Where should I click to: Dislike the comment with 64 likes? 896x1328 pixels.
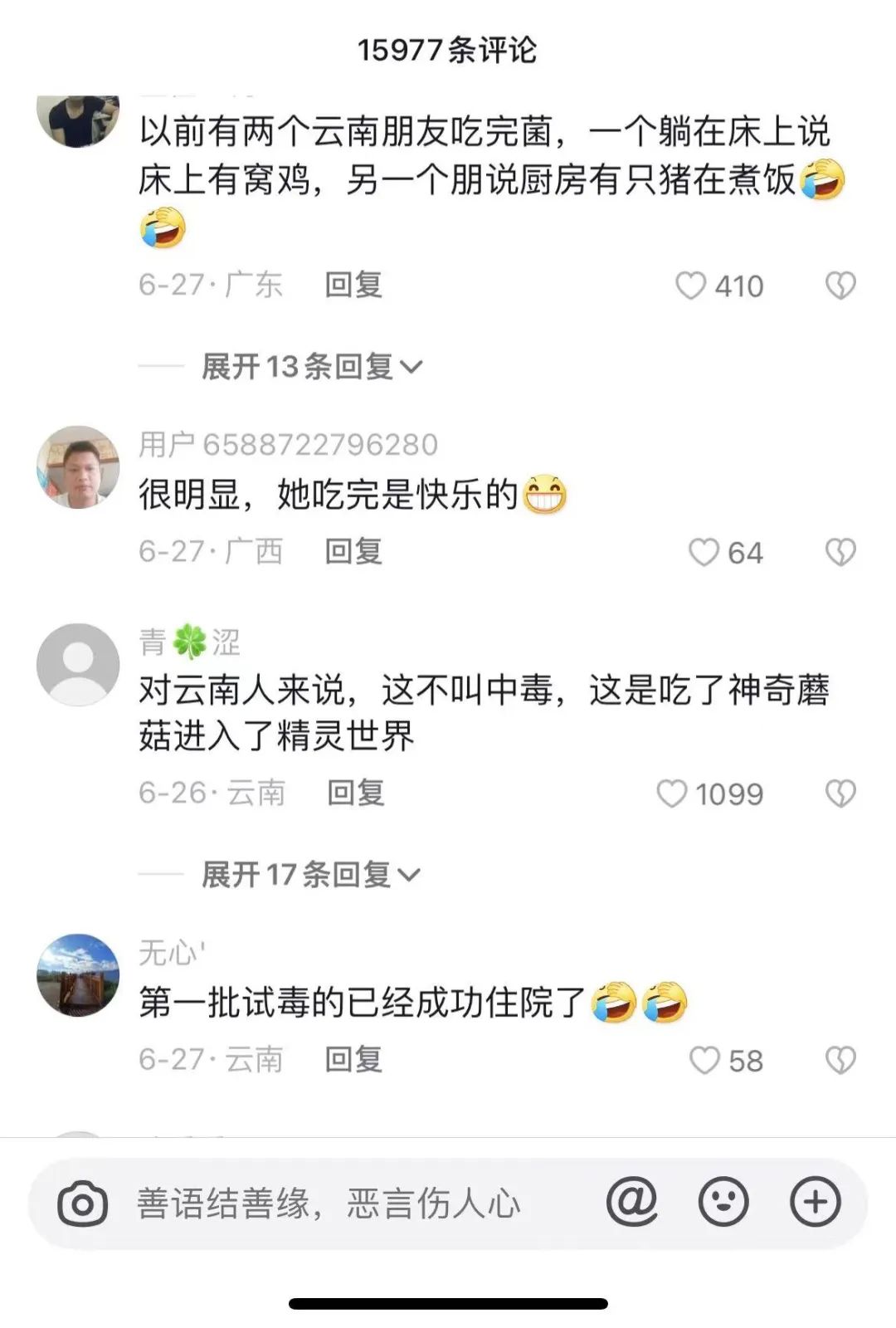point(840,553)
